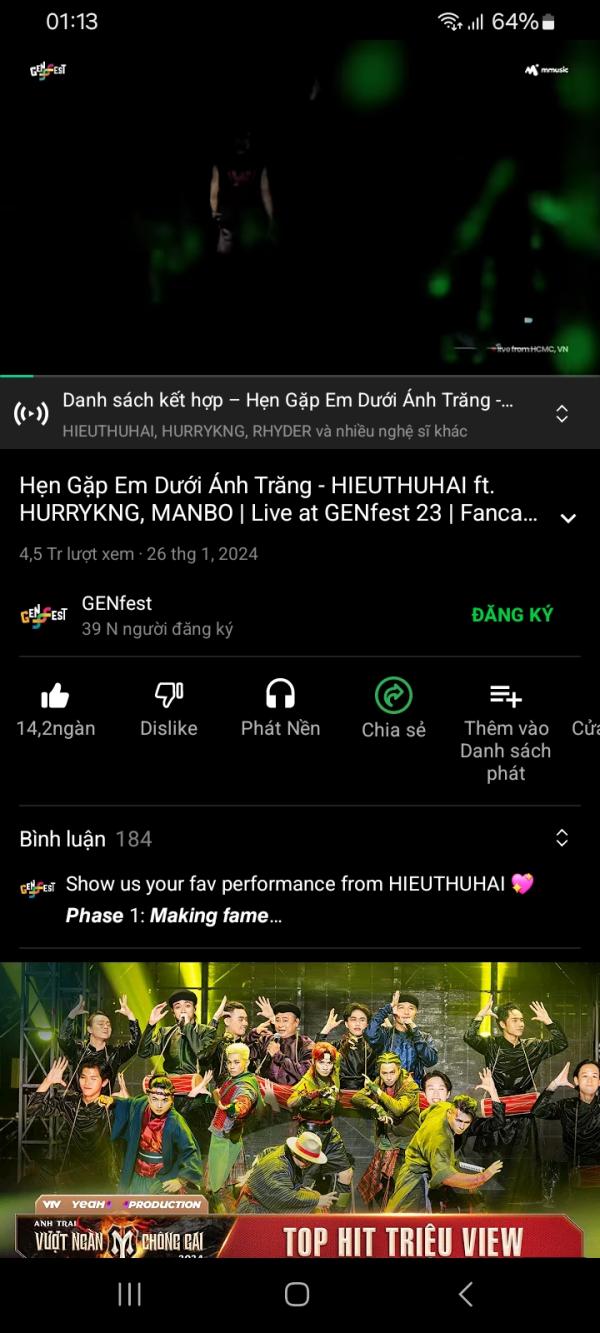The image size is (600, 1333).
Task: Open the pinned GENfest comment
Action: [x=300, y=899]
